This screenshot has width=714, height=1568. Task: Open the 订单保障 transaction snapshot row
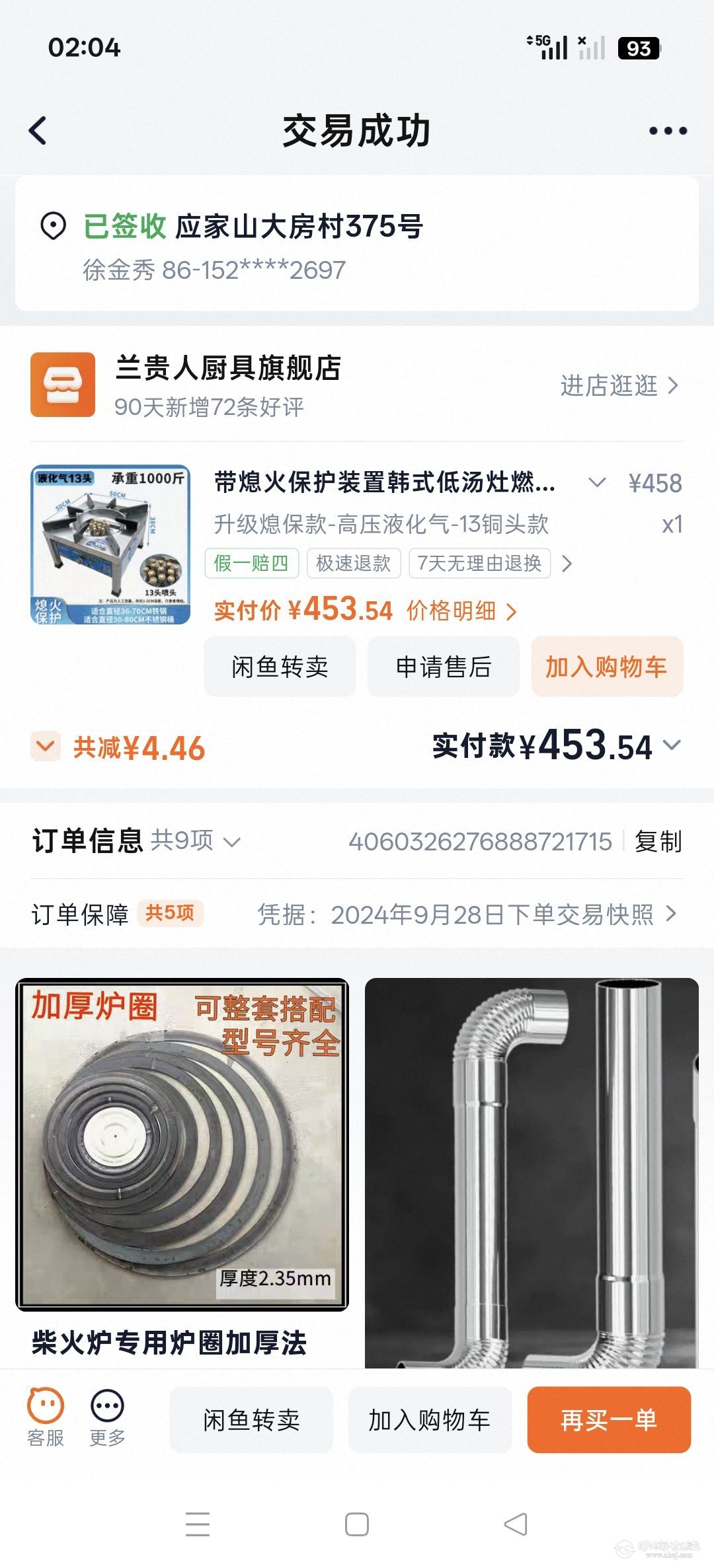(356, 915)
